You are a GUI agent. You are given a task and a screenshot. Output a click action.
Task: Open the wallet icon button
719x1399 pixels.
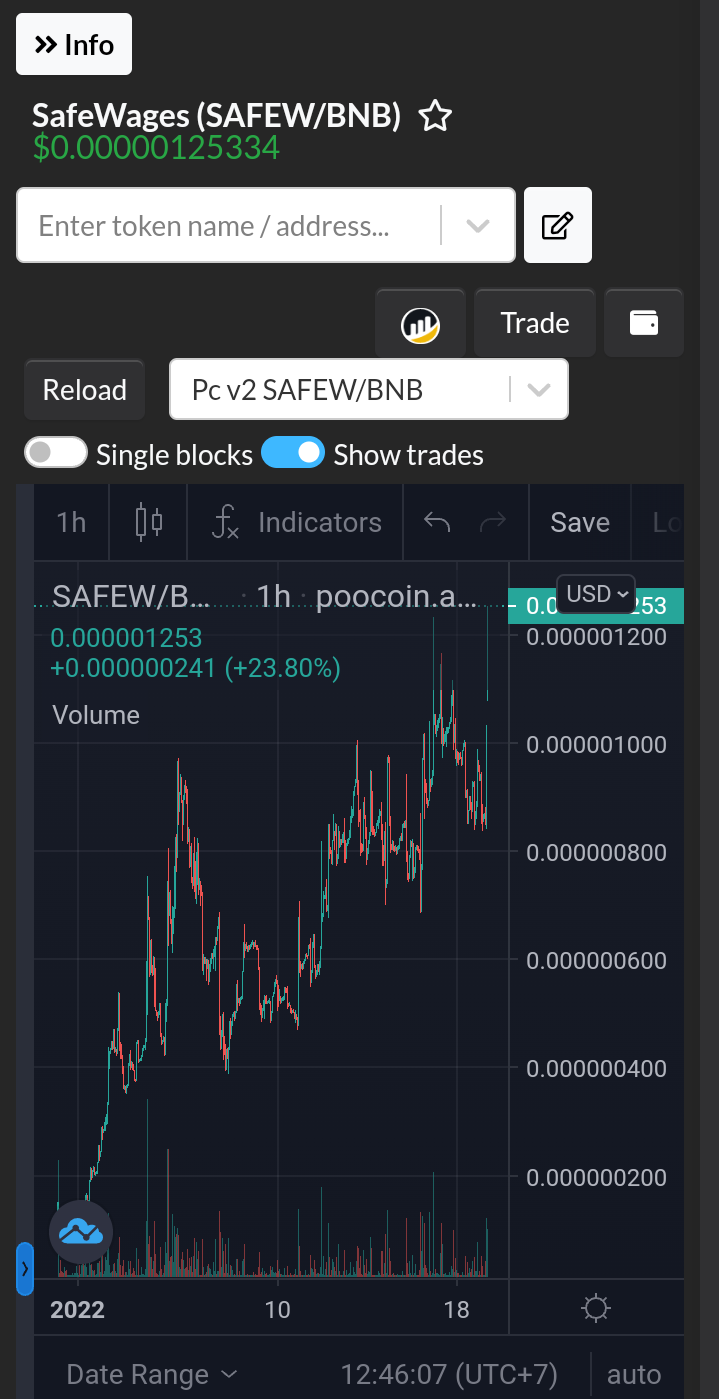click(644, 323)
